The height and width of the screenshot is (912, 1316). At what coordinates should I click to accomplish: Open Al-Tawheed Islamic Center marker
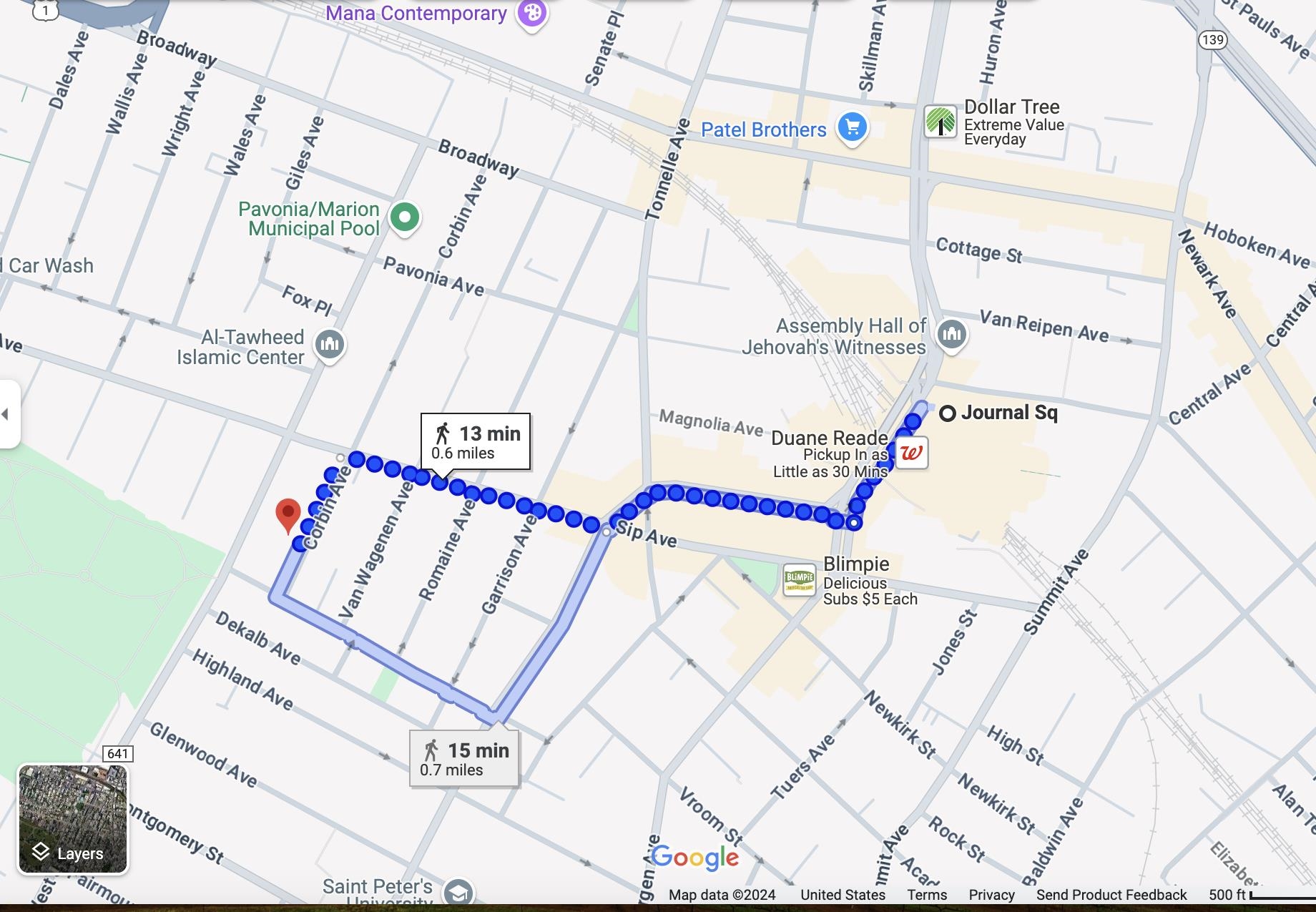pyautogui.click(x=330, y=345)
